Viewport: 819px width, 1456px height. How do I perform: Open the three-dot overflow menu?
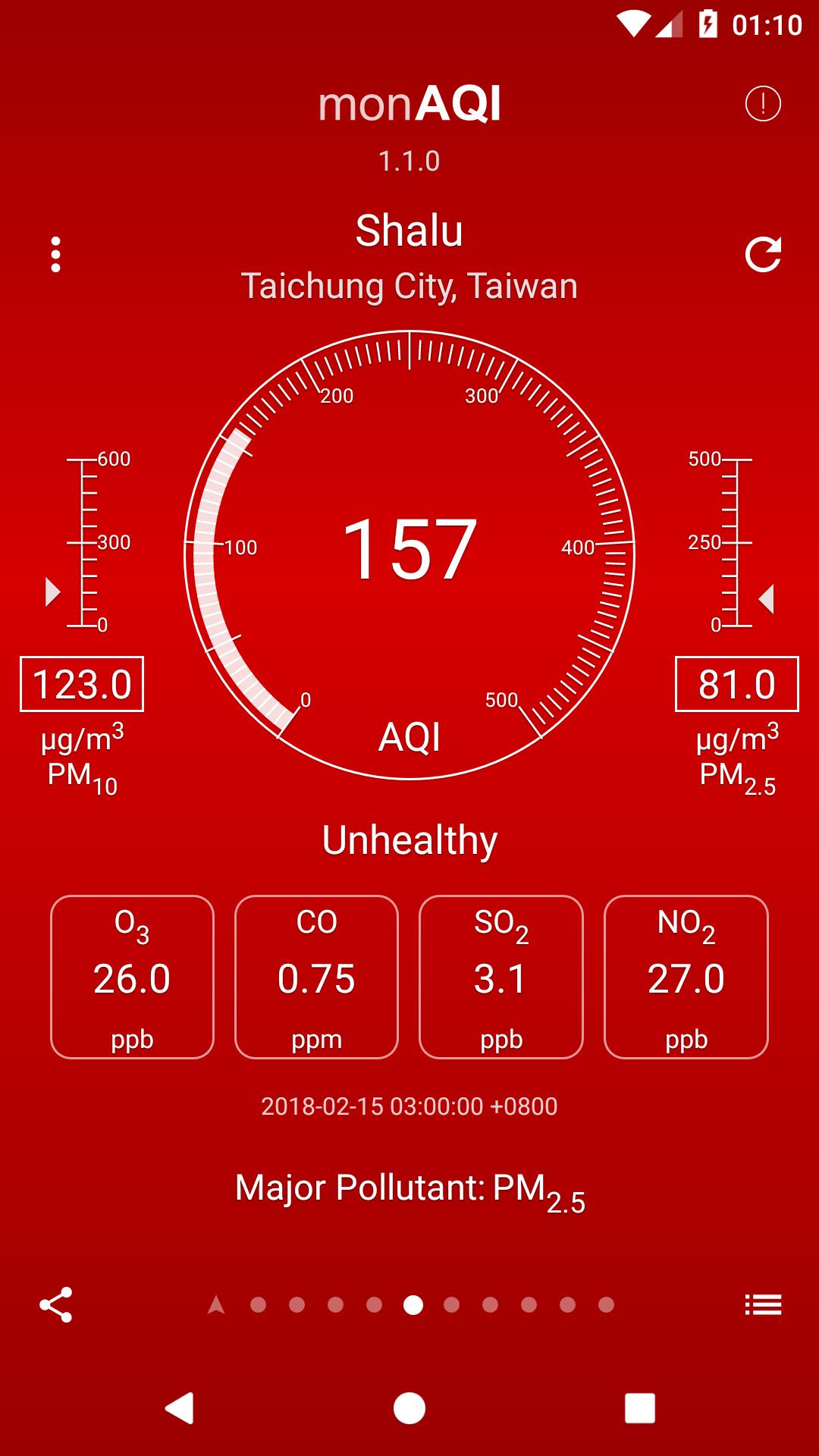pyautogui.click(x=55, y=254)
